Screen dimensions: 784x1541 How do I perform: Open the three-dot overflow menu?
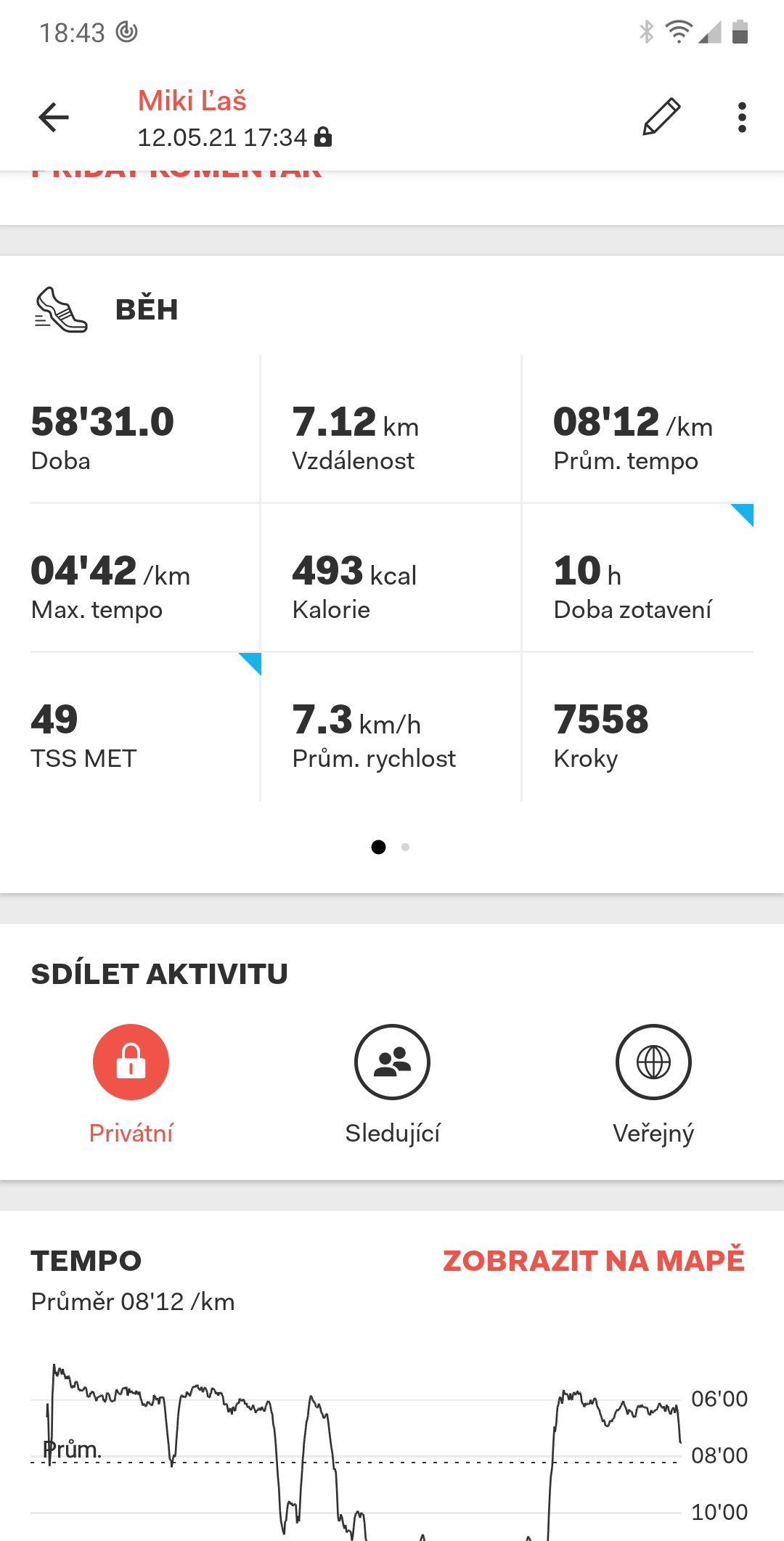point(742,117)
